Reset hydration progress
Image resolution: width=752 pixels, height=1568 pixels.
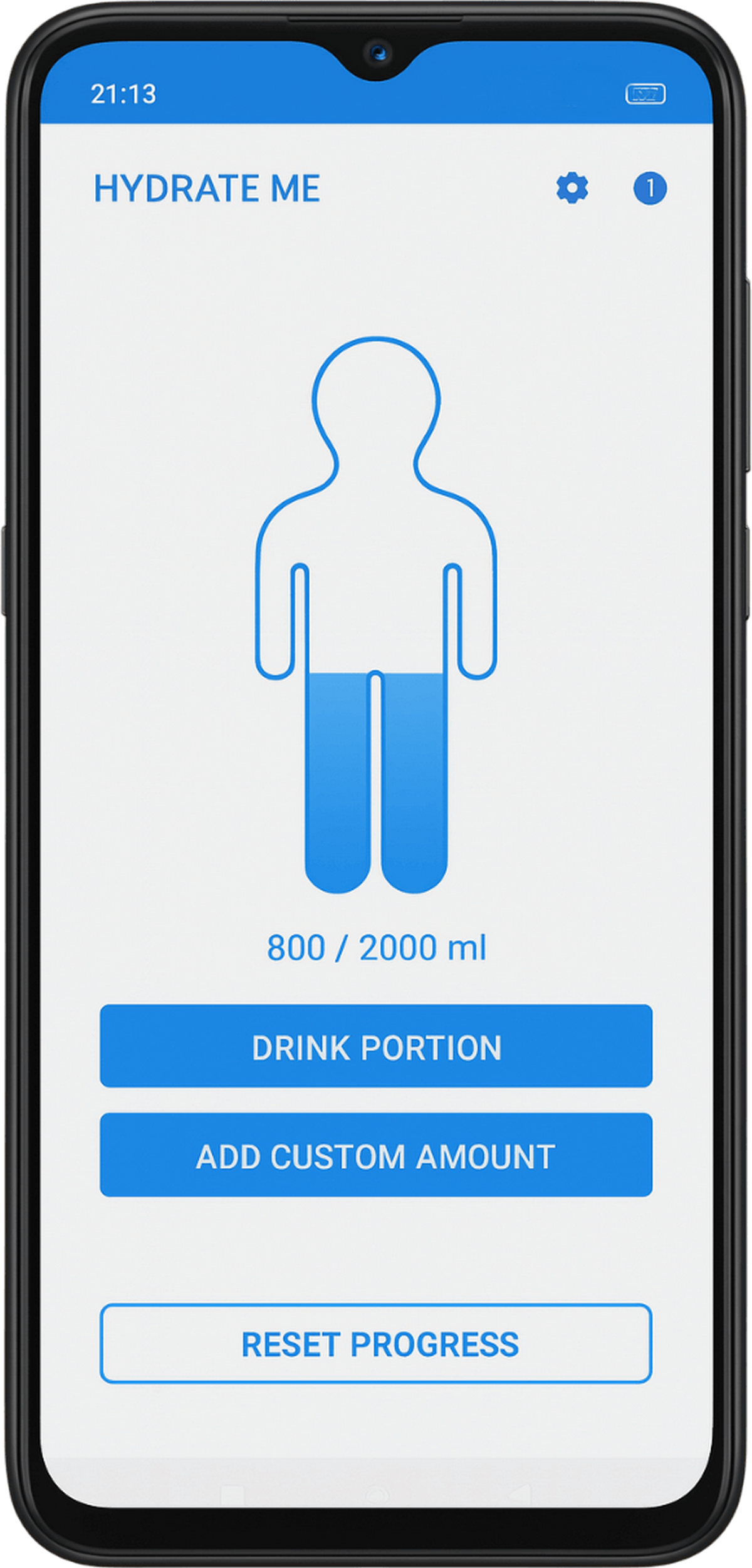(376, 1344)
